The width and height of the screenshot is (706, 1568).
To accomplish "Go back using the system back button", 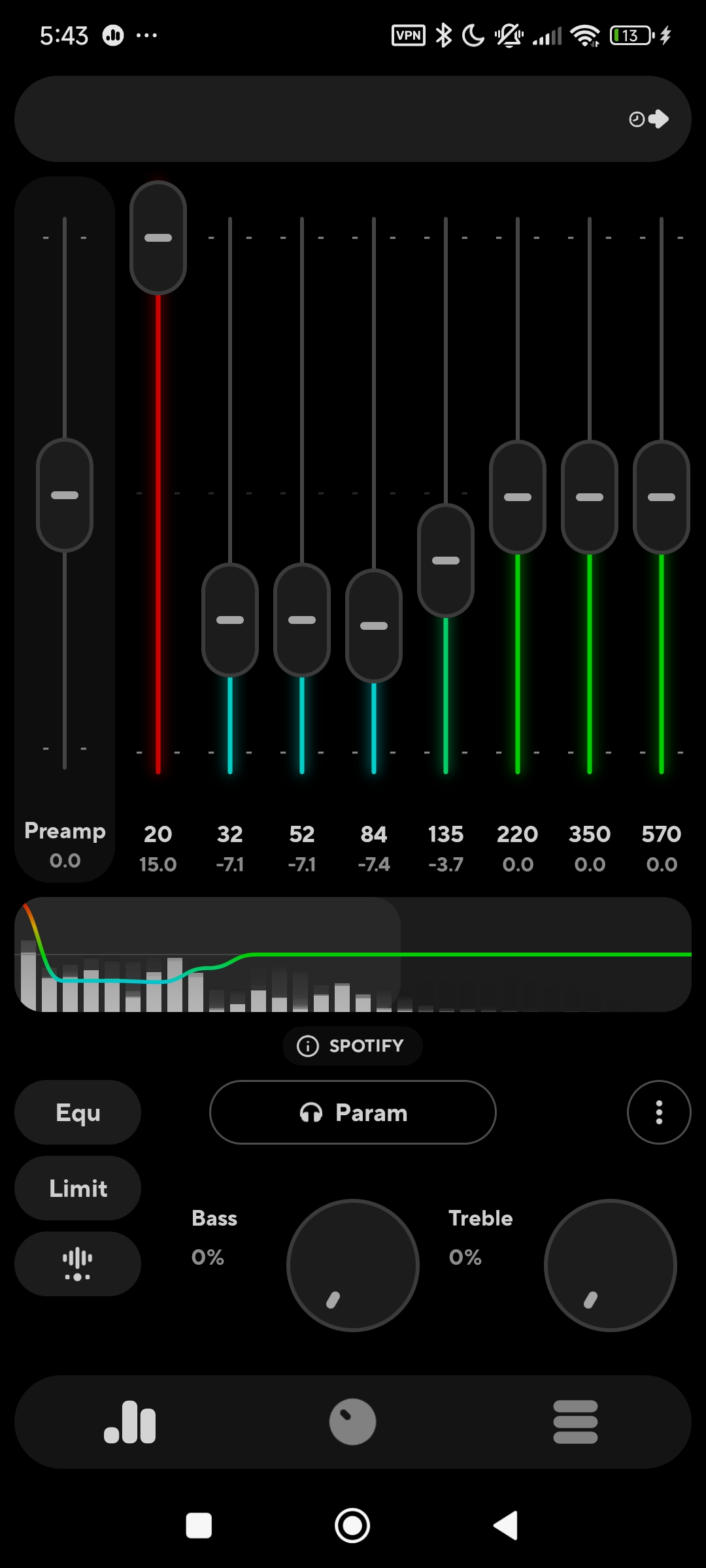I will [505, 1526].
